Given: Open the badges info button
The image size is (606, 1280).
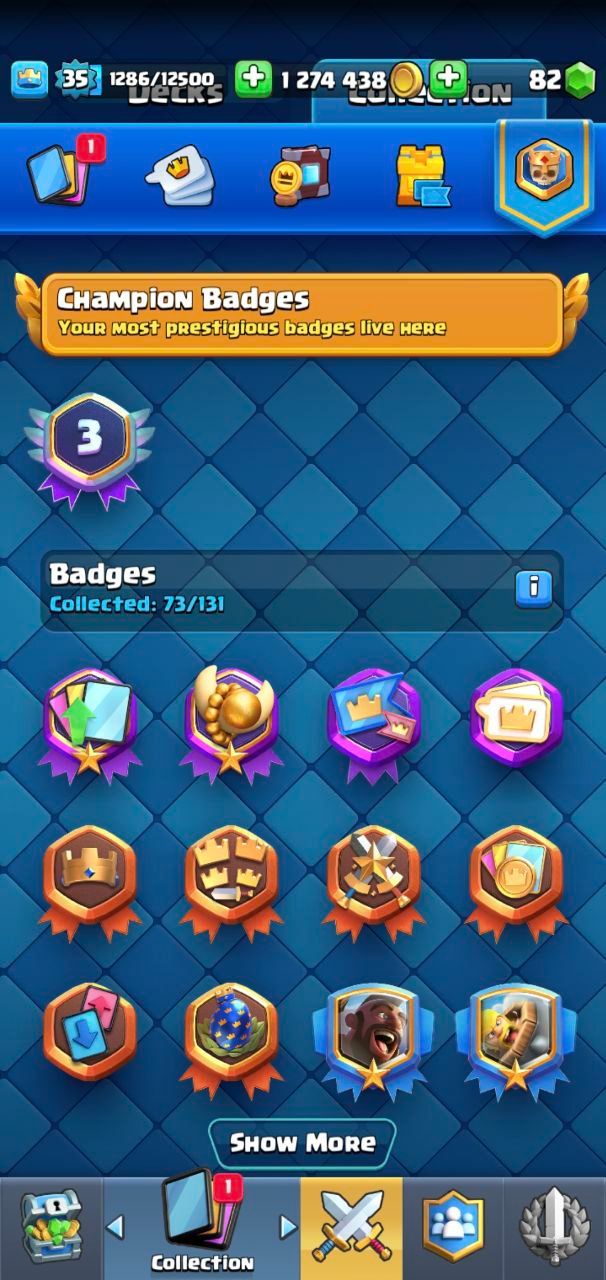Looking at the screenshot, I should coord(533,588).
